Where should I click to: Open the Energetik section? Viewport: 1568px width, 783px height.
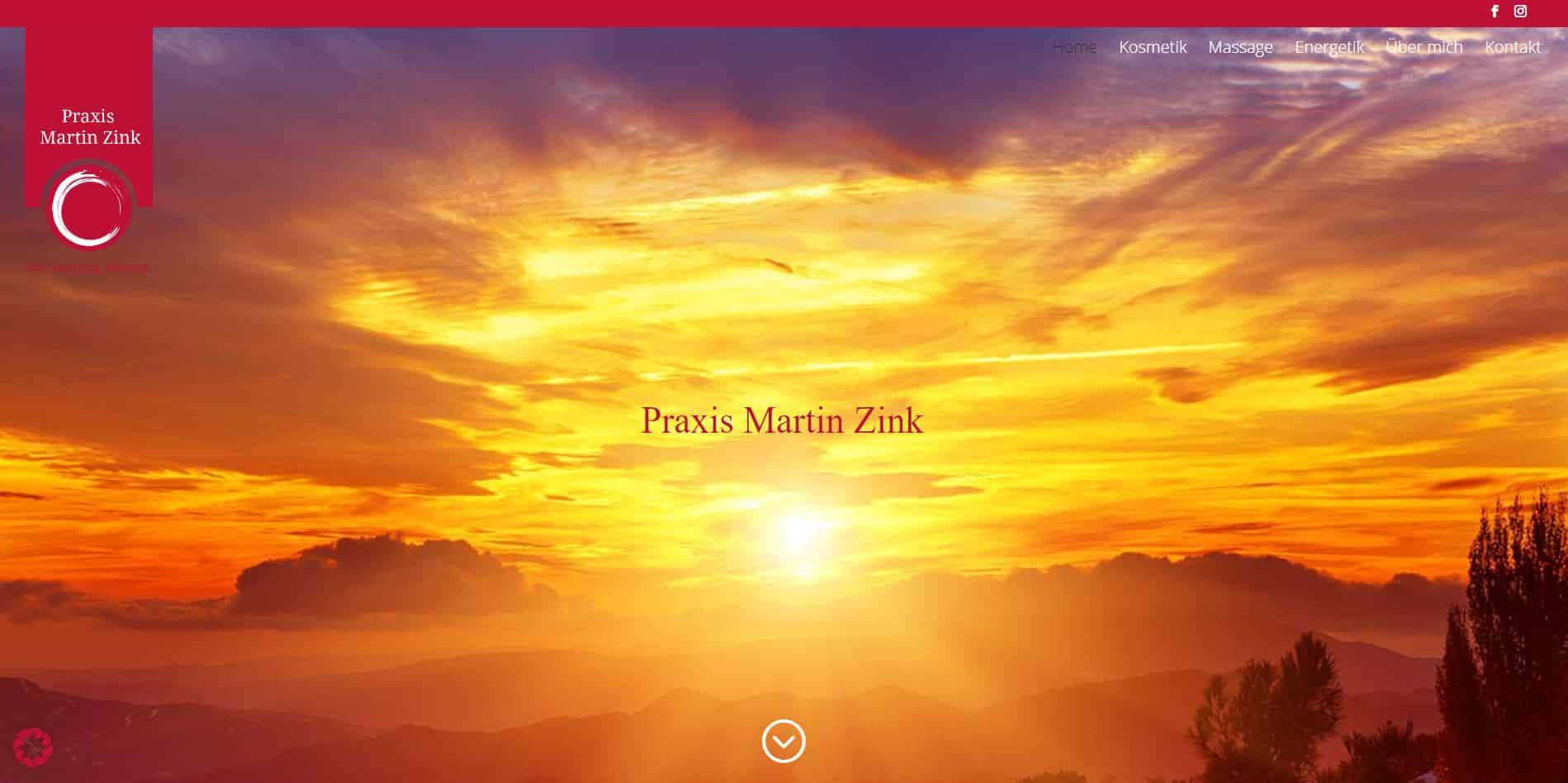pyautogui.click(x=1329, y=47)
